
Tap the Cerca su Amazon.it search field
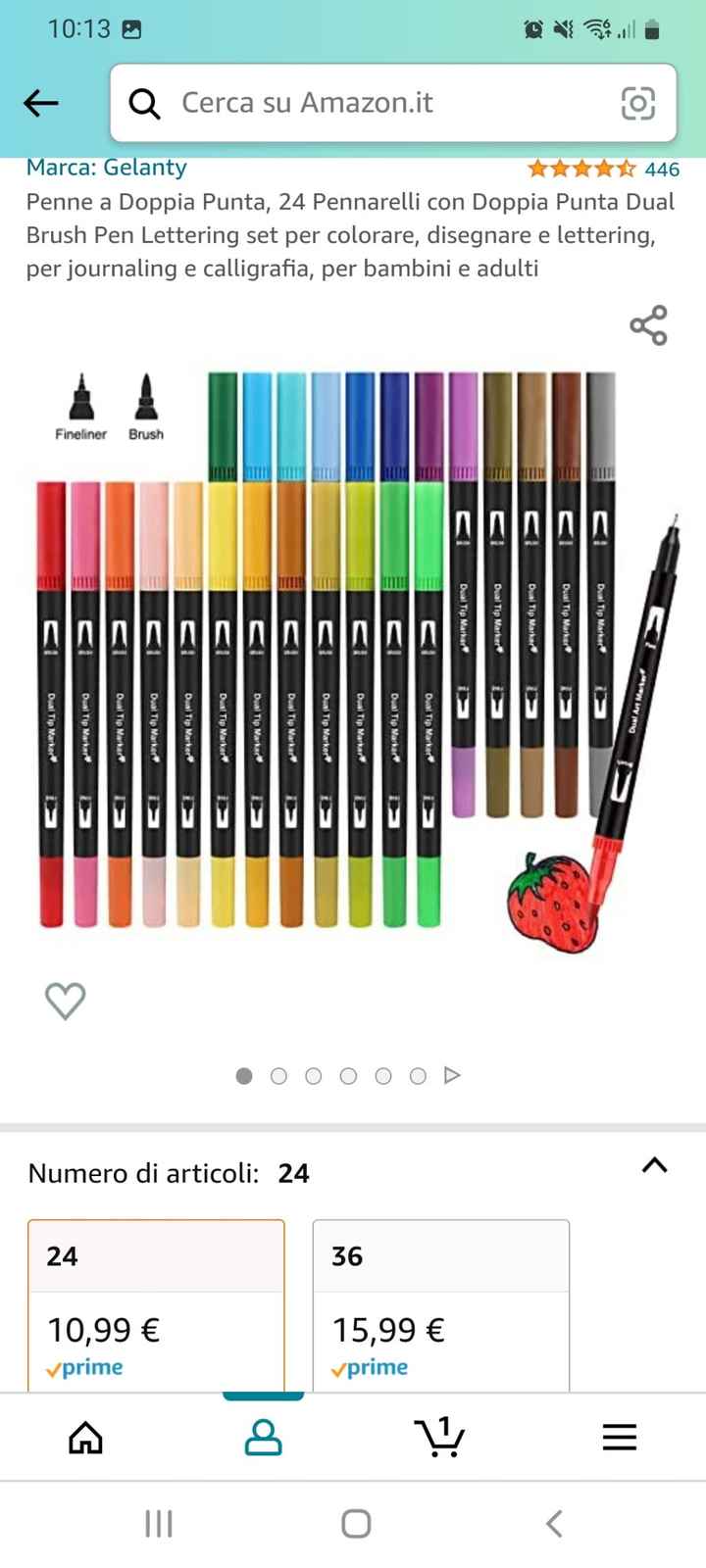(x=373, y=103)
